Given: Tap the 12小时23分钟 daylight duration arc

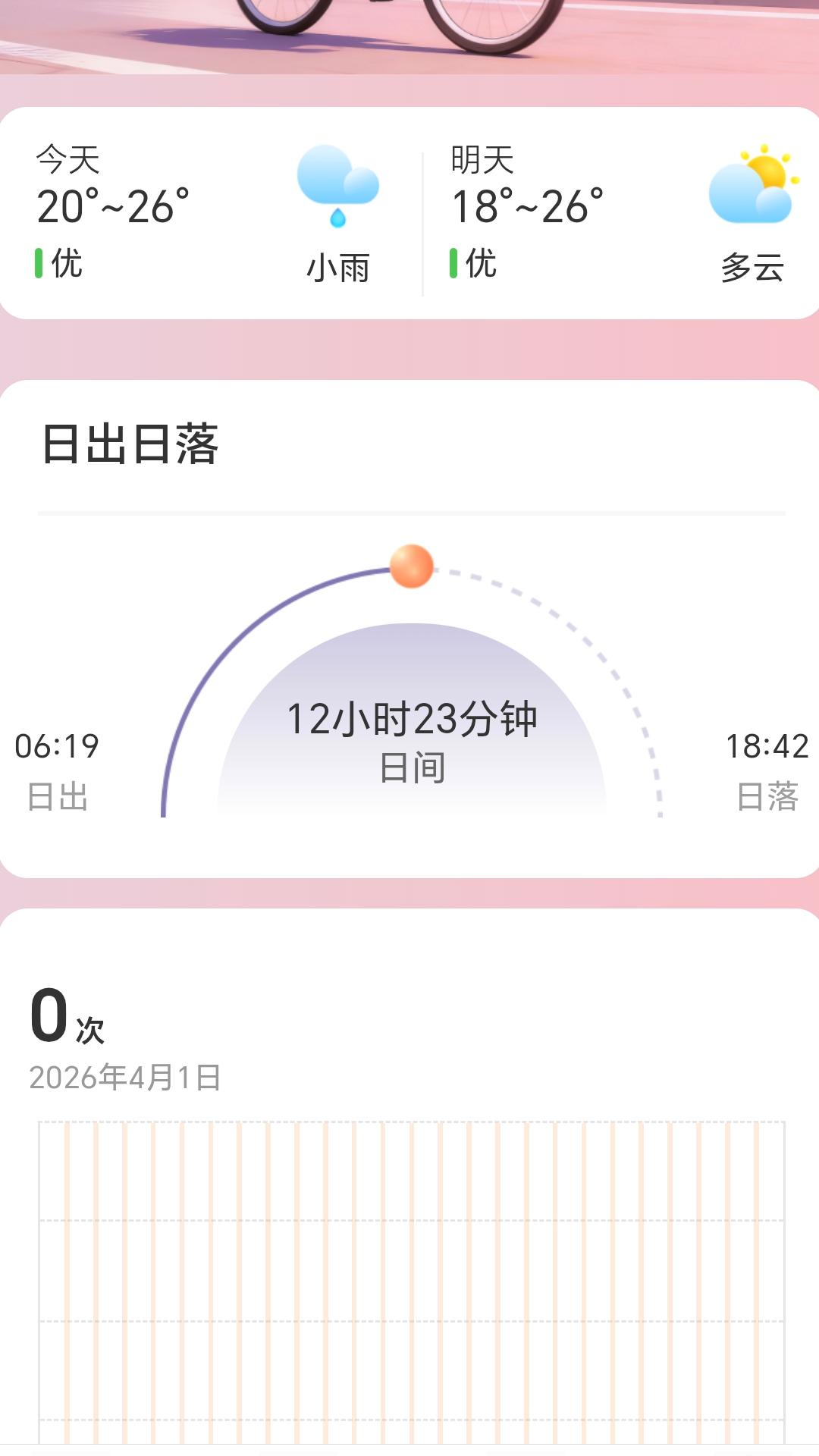Looking at the screenshot, I should (x=412, y=723).
